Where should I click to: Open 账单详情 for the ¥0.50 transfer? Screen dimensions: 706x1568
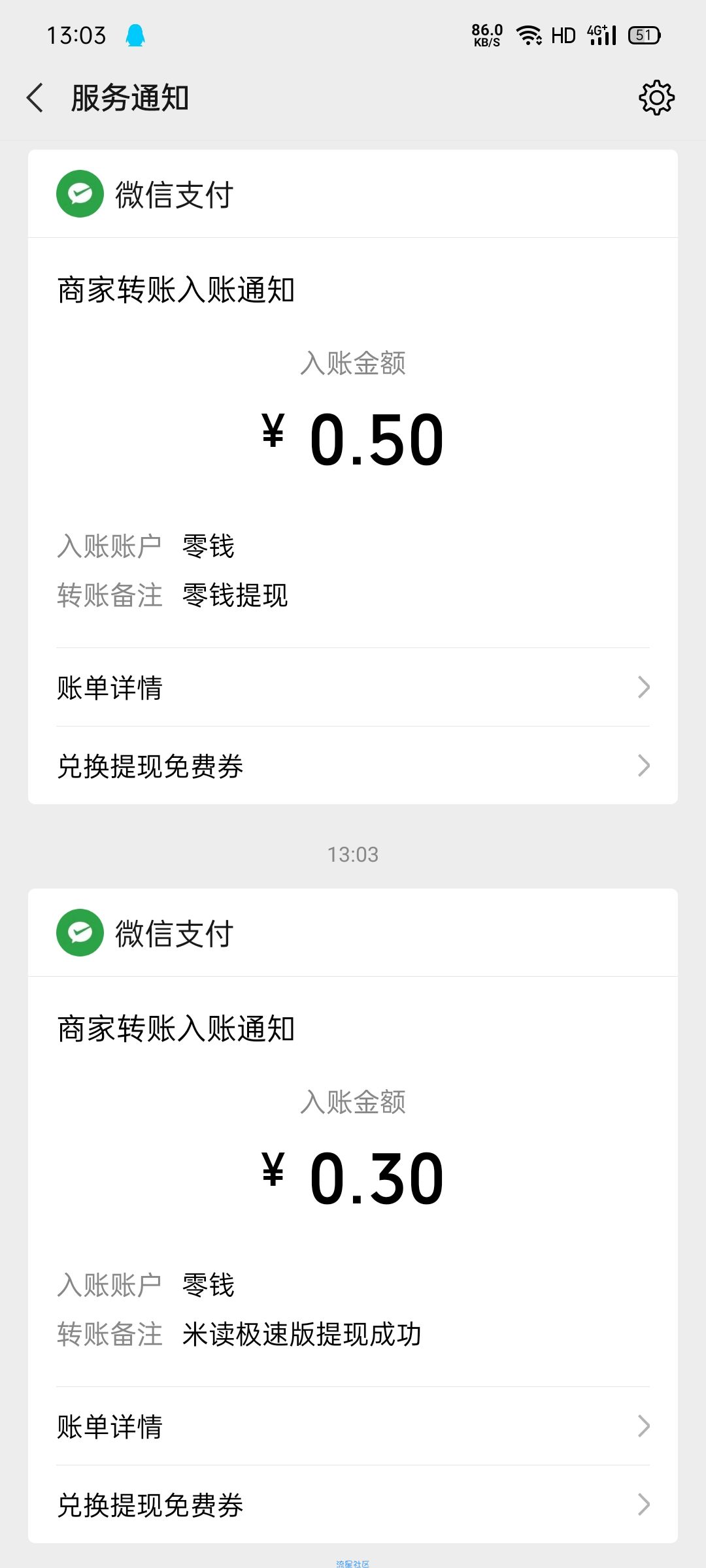353,687
